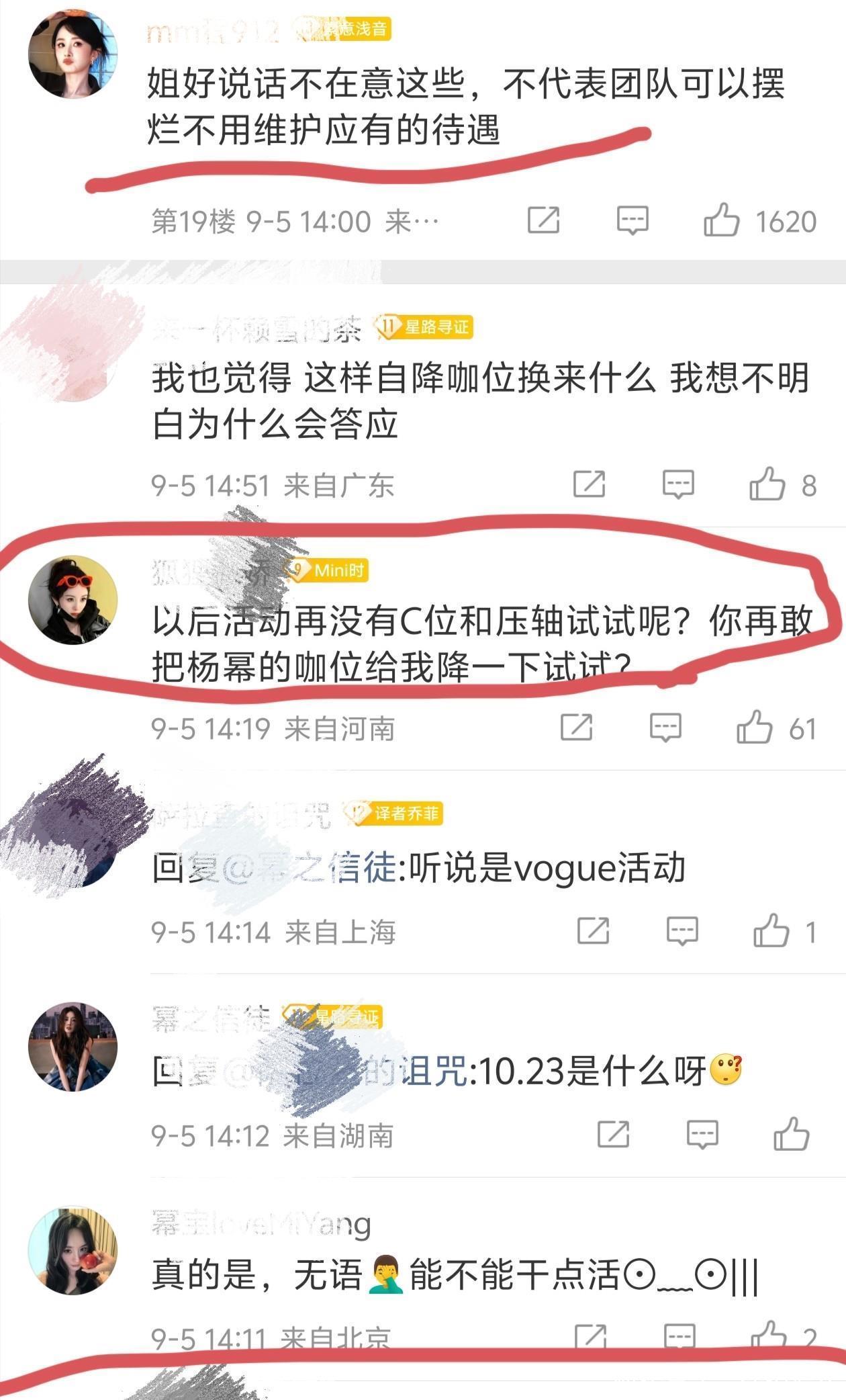Reply to the 第19楼 comment
The height and width of the screenshot is (1400, 846).
point(632,220)
